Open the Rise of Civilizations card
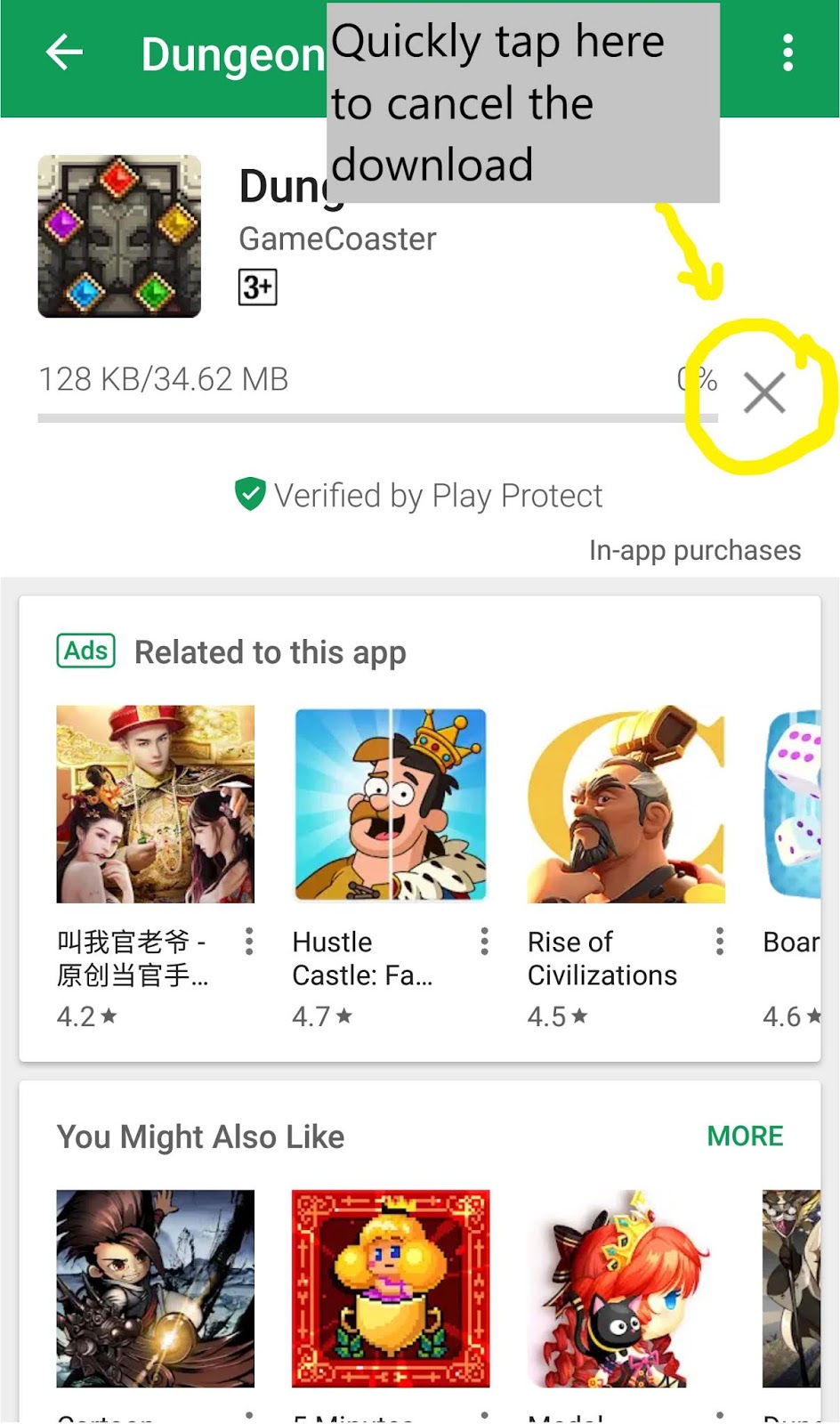 pyautogui.click(x=626, y=805)
